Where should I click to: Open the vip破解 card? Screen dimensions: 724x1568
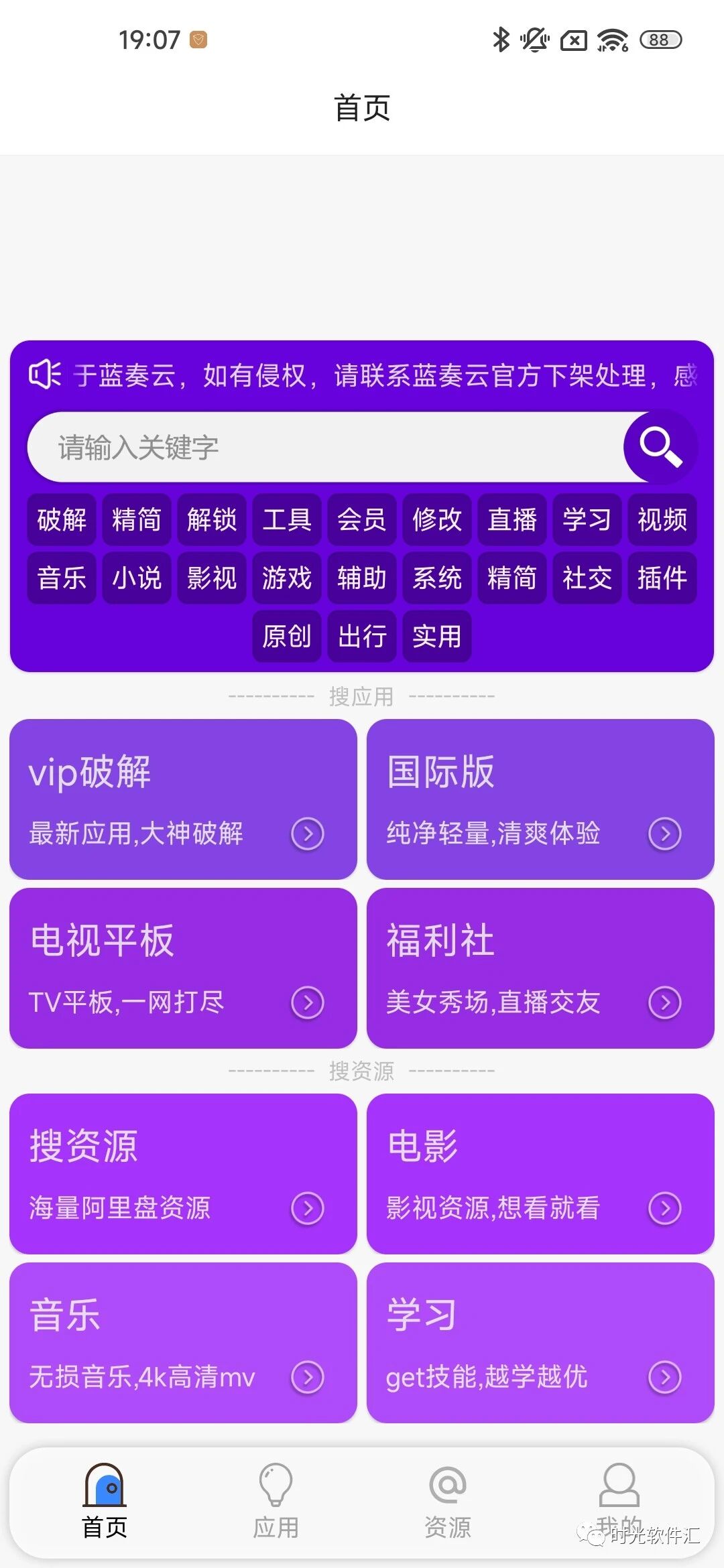click(x=183, y=799)
